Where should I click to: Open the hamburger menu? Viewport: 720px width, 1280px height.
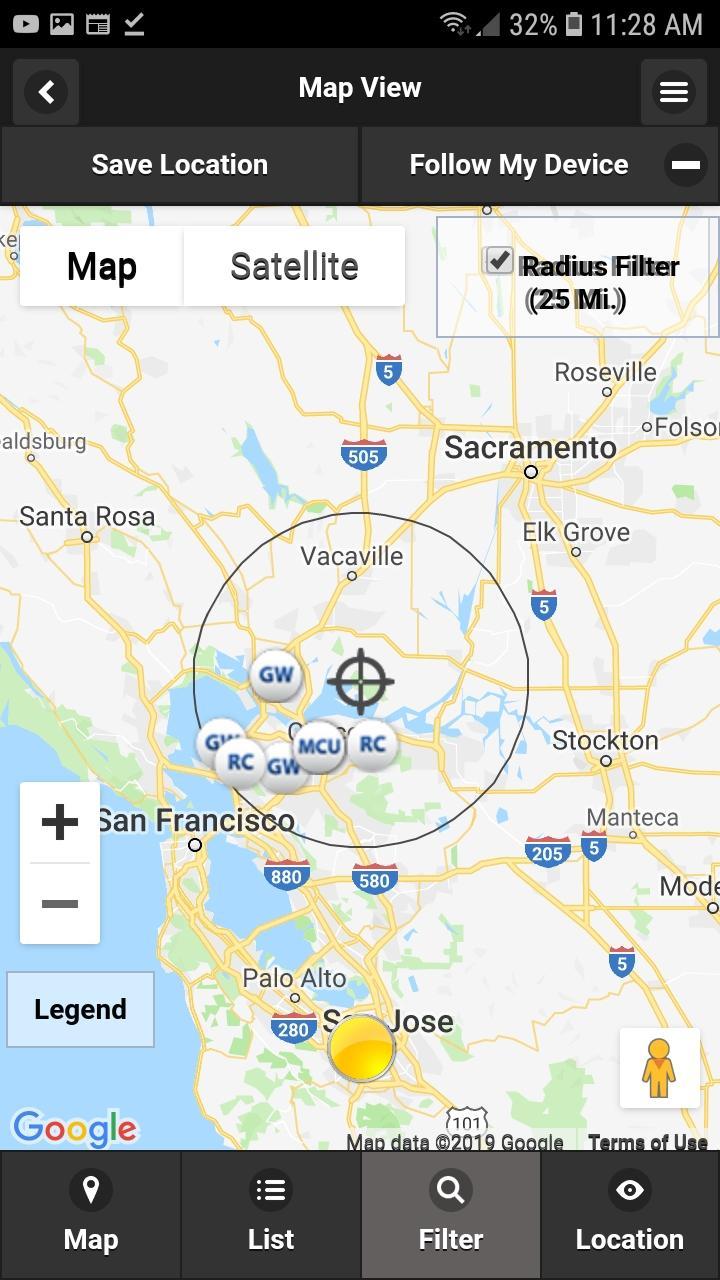[x=673, y=92]
